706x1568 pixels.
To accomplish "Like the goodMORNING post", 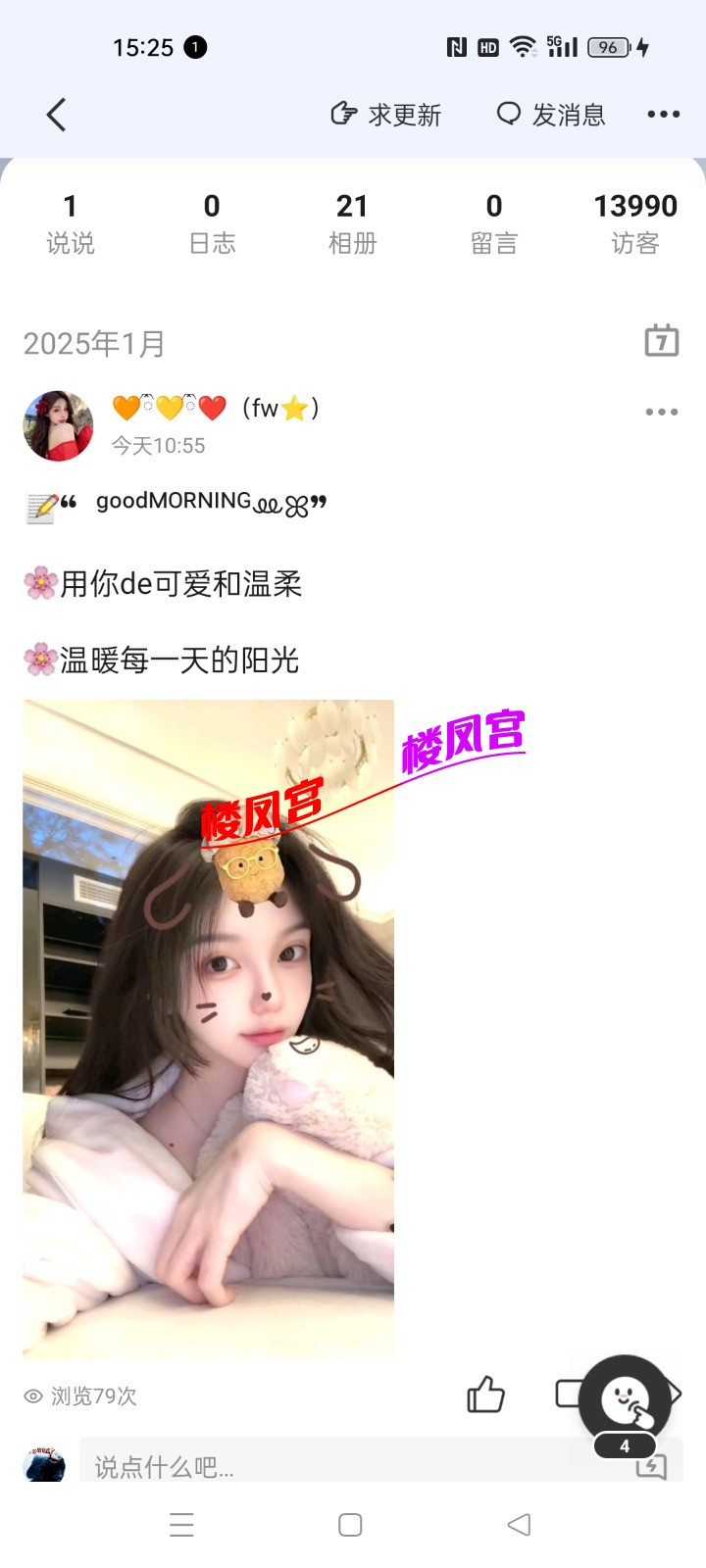I will click(x=485, y=1395).
